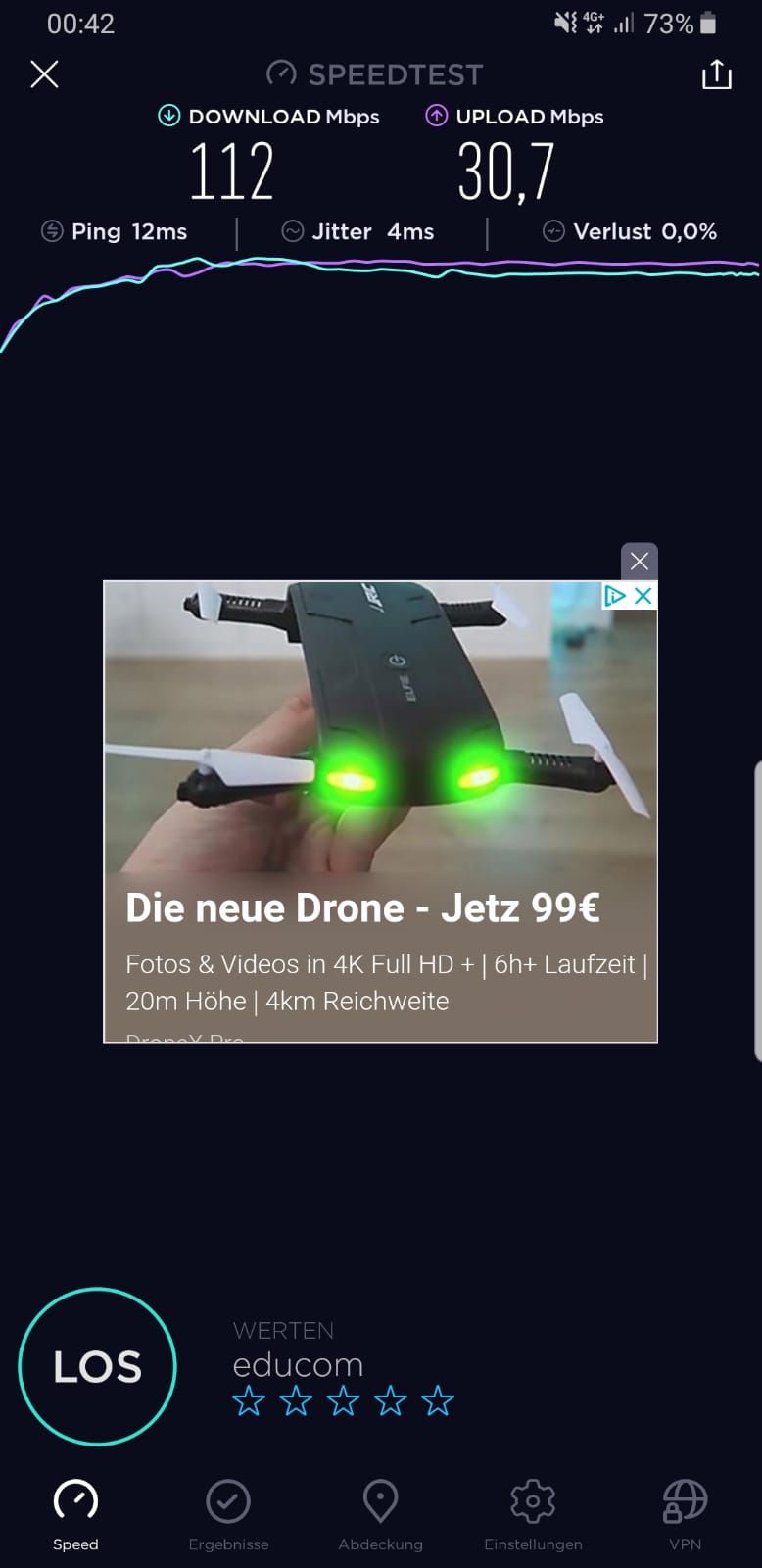Share the speed test result
This screenshot has height=1568, width=762.
point(716,74)
